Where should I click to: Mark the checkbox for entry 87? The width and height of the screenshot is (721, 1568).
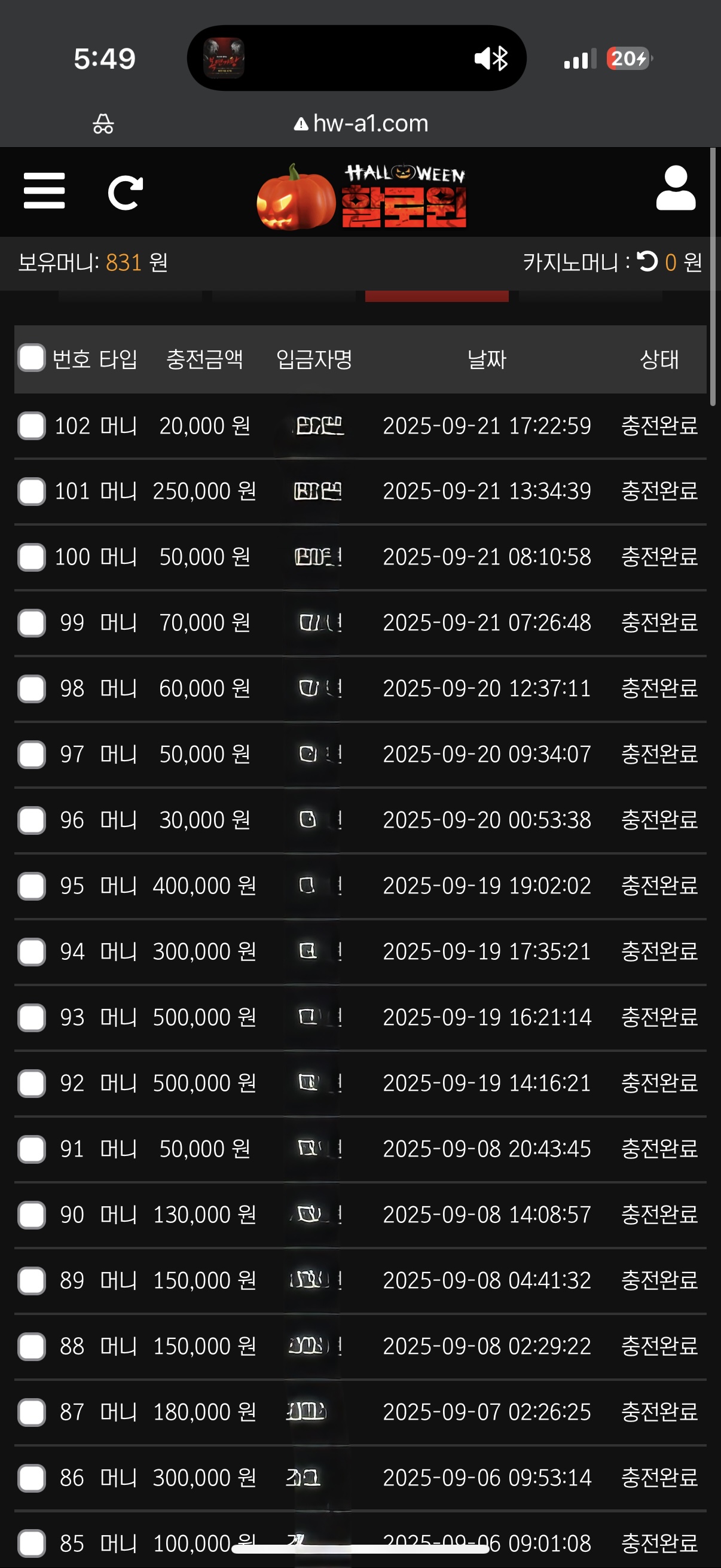pyautogui.click(x=32, y=1411)
